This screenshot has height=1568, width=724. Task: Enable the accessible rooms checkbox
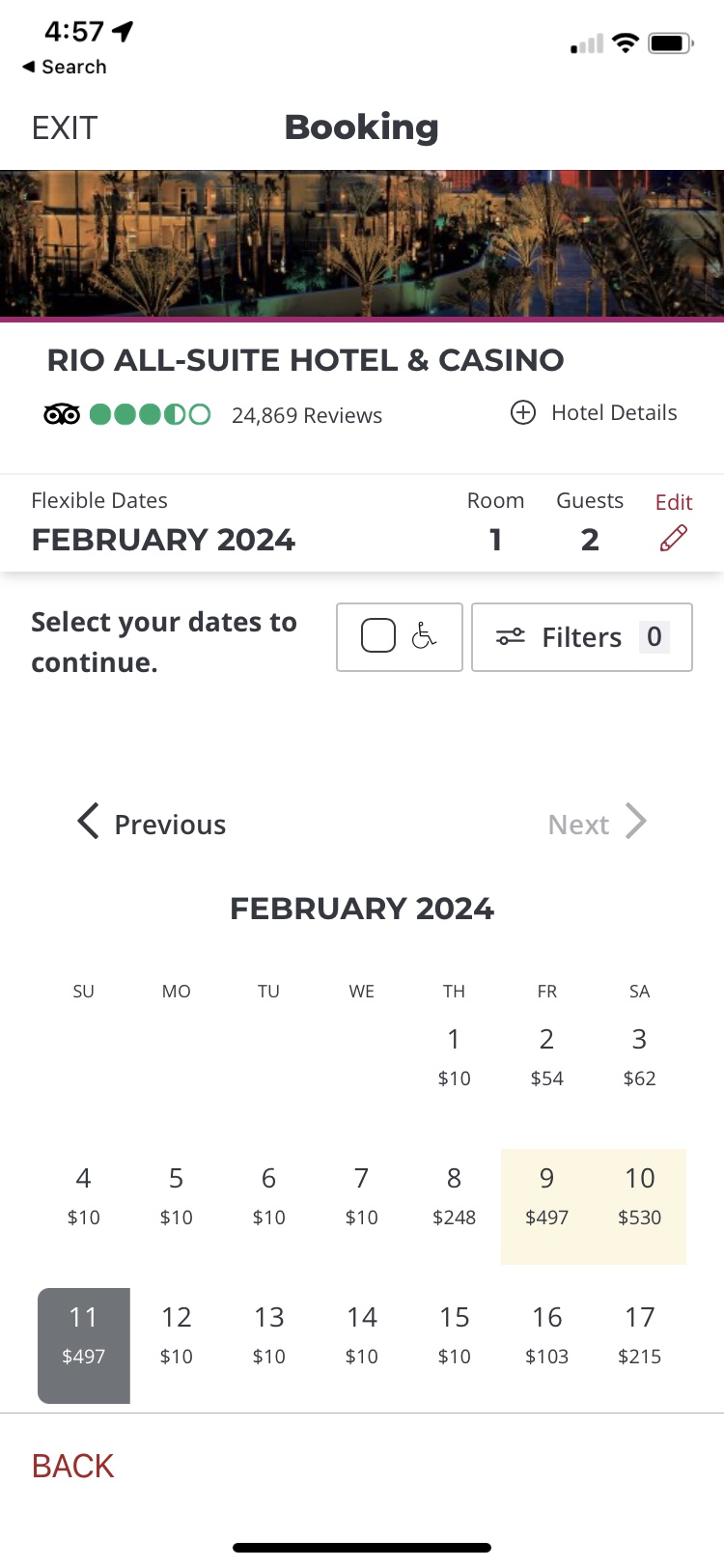point(377,634)
